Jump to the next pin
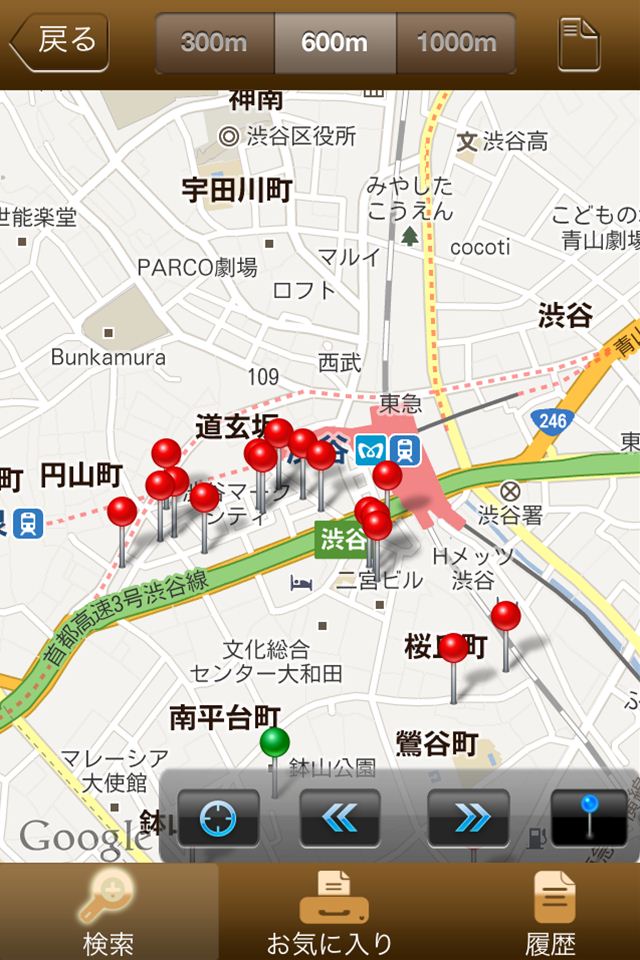The height and width of the screenshot is (960, 640). coord(468,819)
